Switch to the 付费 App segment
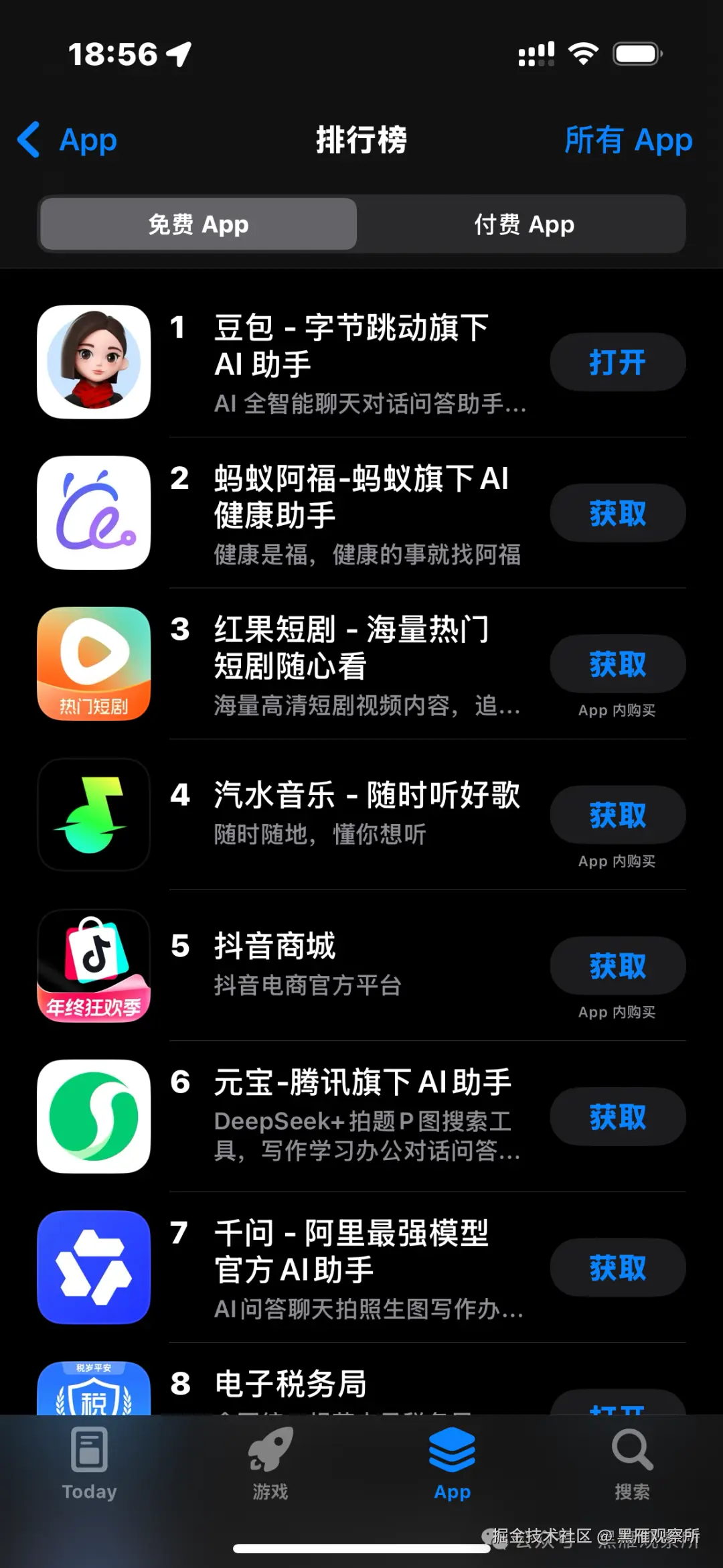 [x=524, y=224]
